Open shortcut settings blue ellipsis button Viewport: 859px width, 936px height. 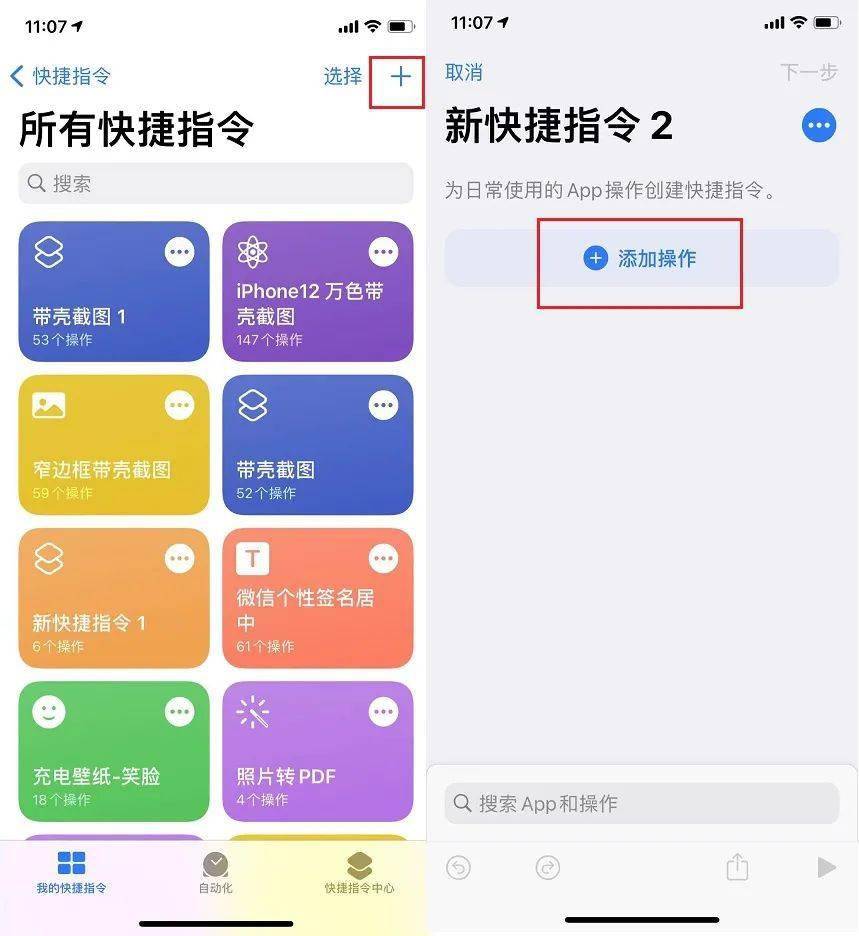(x=819, y=125)
